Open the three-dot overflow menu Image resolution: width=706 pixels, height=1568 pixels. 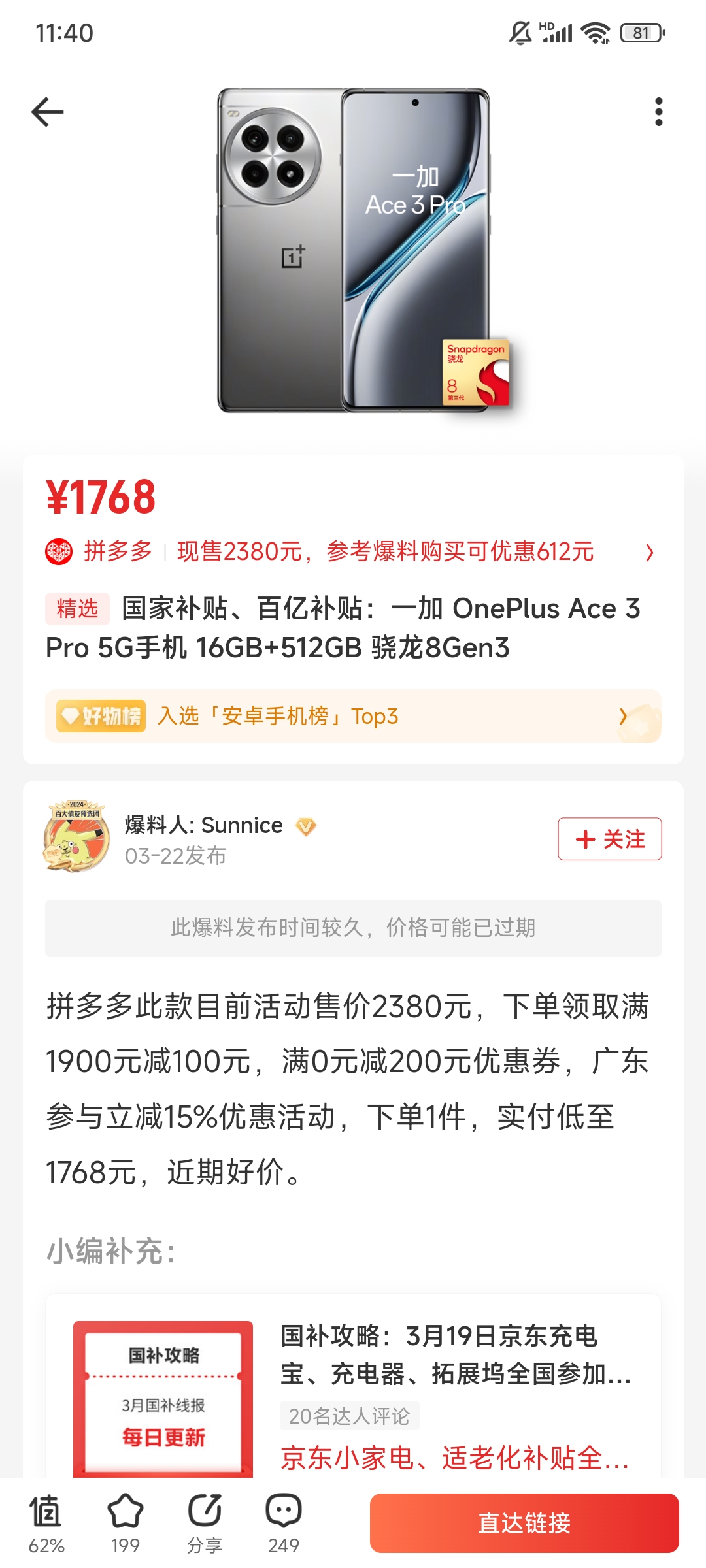point(660,110)
